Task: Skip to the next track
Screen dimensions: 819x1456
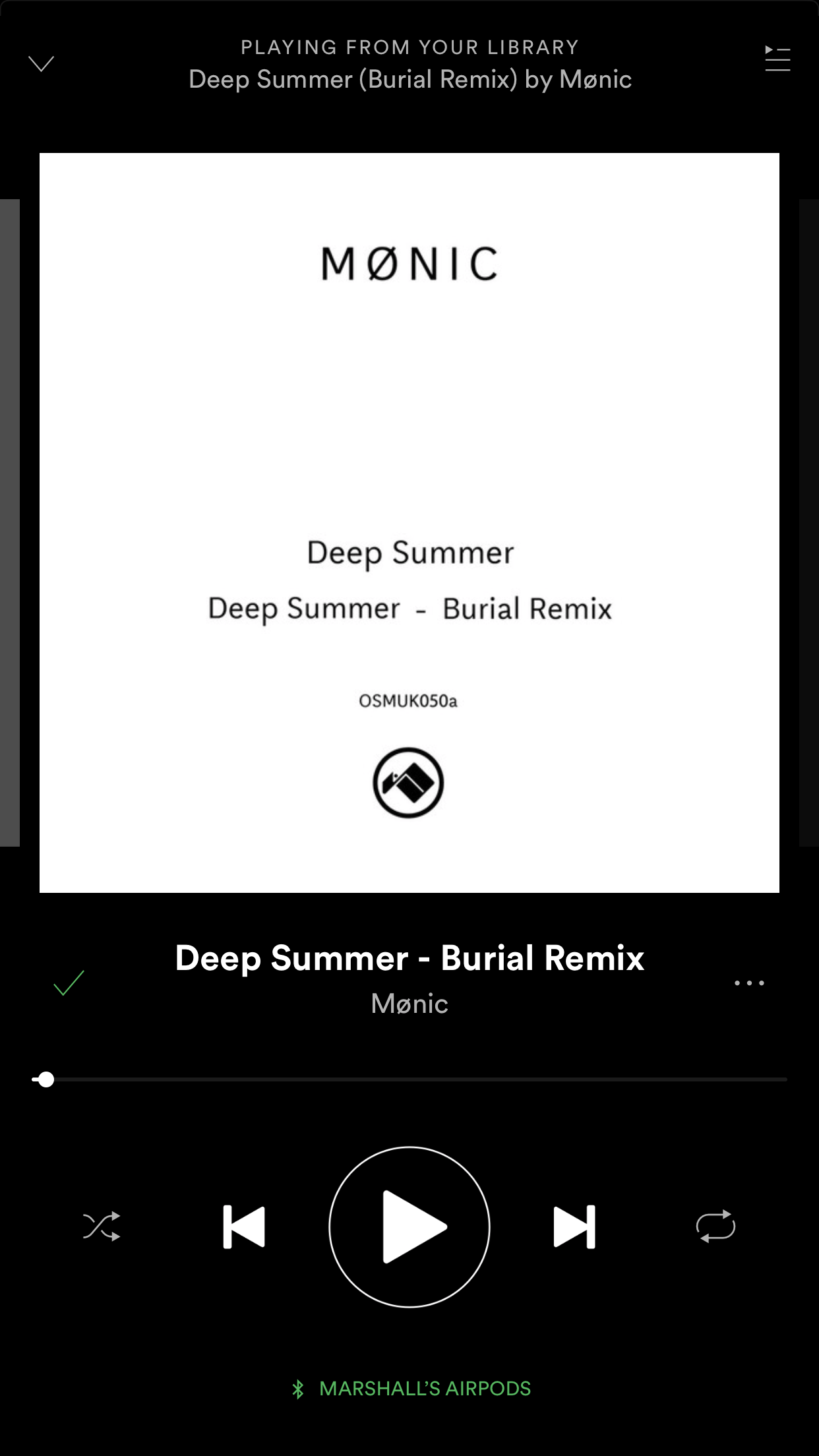Action: 574,1227
